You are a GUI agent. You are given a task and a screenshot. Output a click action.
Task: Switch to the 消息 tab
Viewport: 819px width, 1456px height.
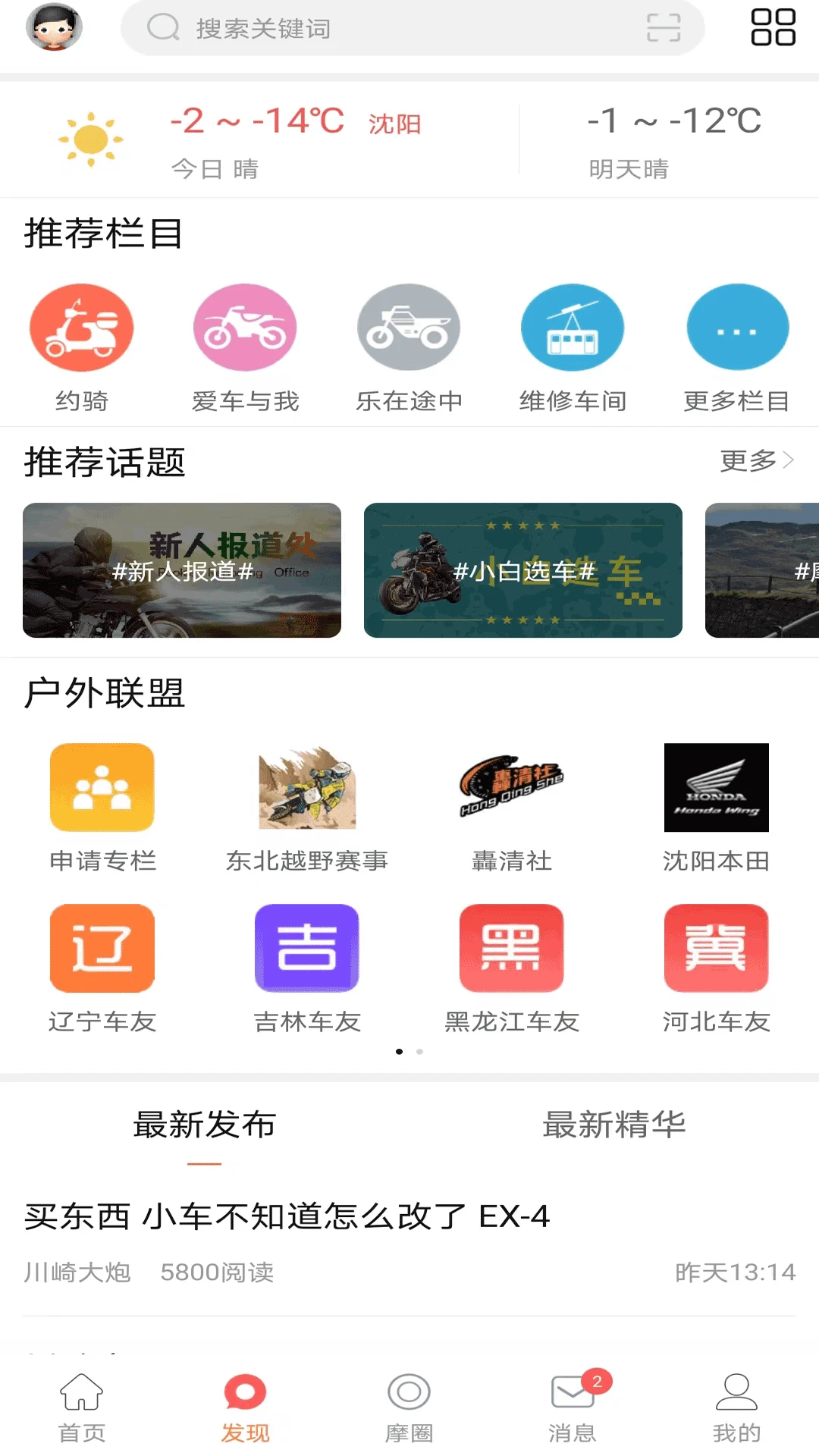coord(573,1408)
